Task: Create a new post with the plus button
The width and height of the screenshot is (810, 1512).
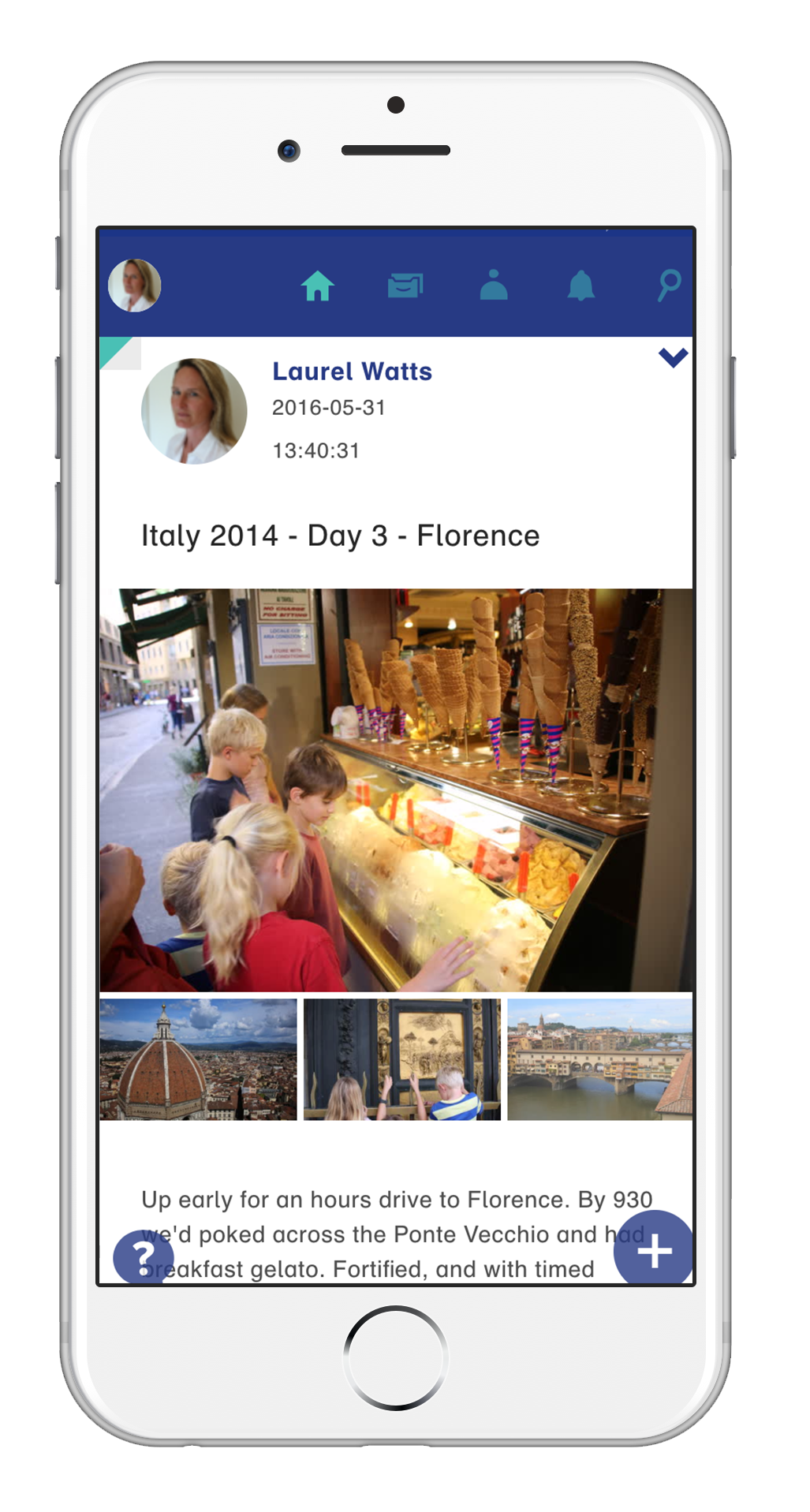Action: pyautogui.click(x=654, y=1249)
